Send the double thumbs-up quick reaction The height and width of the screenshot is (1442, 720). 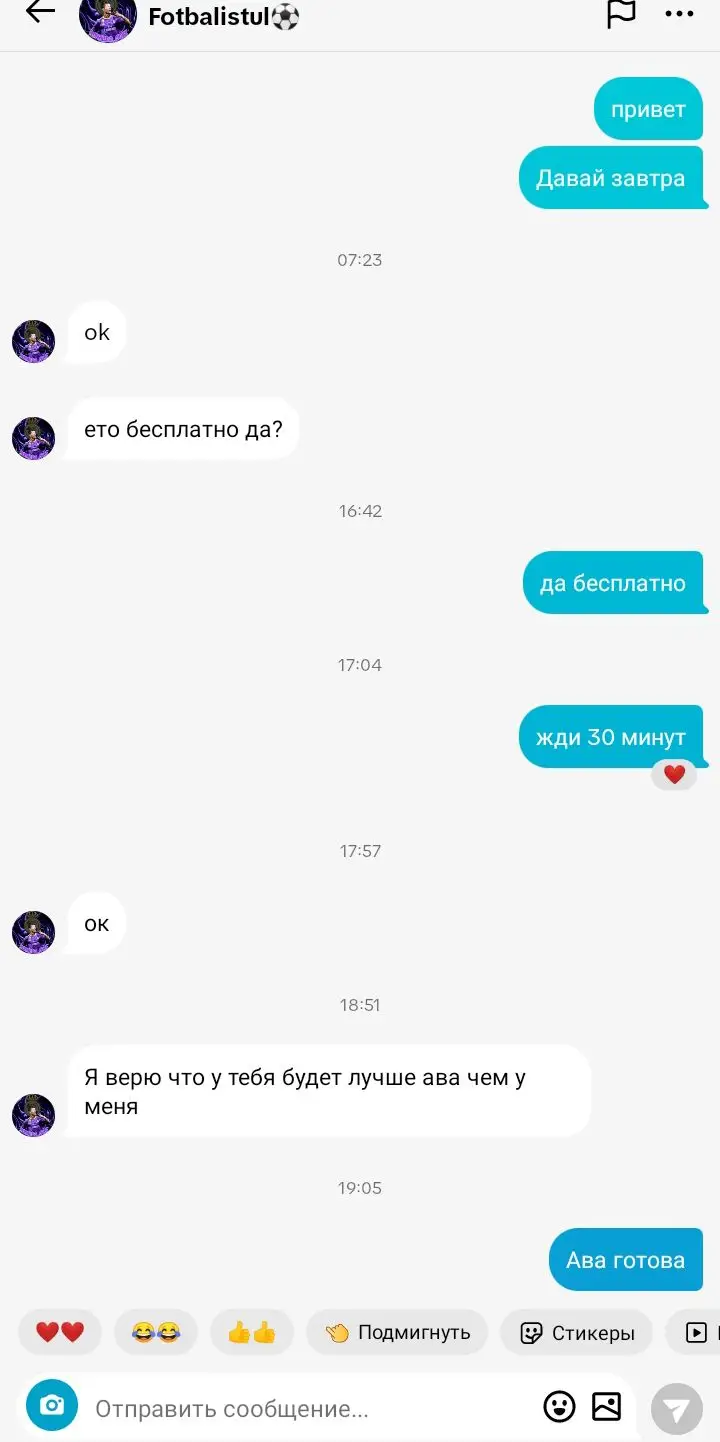252,1332
